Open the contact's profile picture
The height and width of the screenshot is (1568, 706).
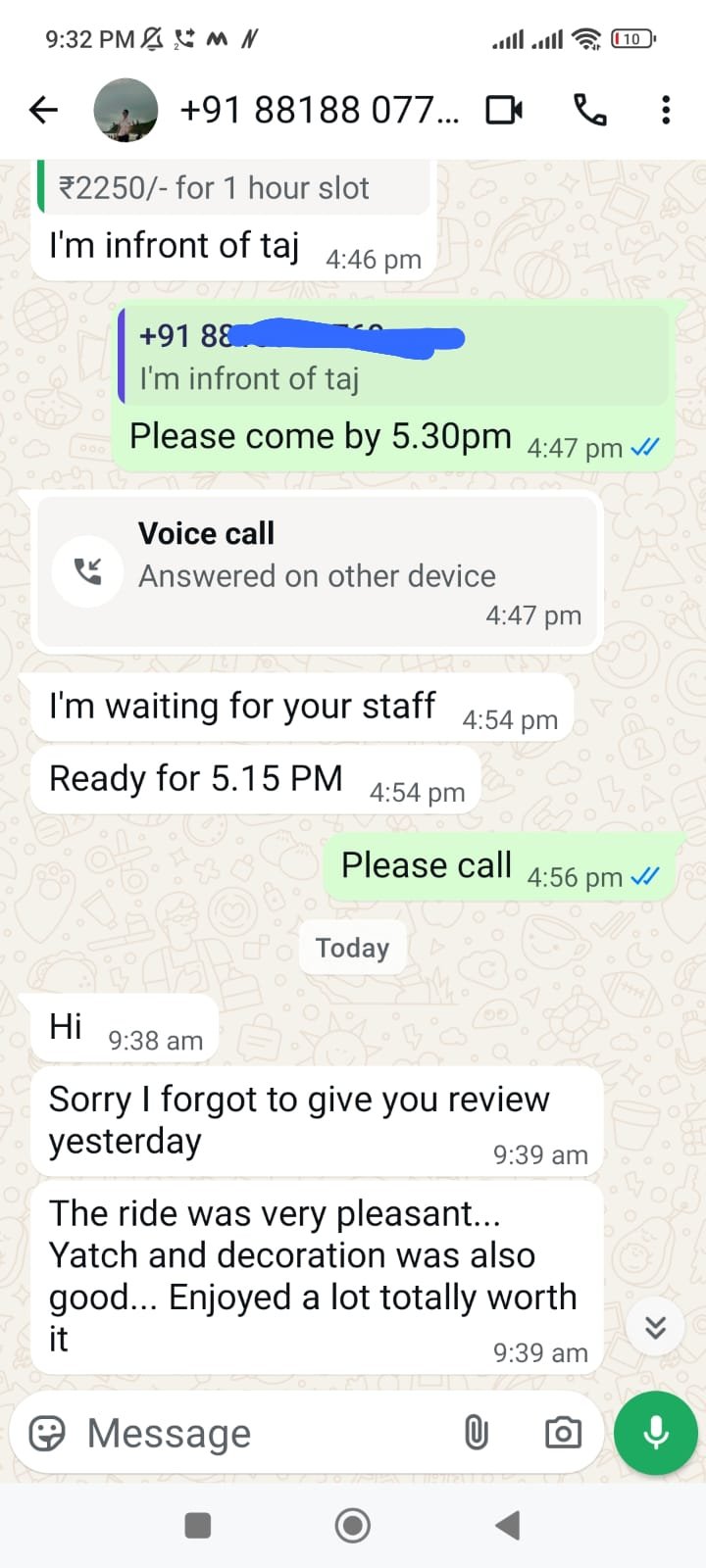click(x=126, y=110)
